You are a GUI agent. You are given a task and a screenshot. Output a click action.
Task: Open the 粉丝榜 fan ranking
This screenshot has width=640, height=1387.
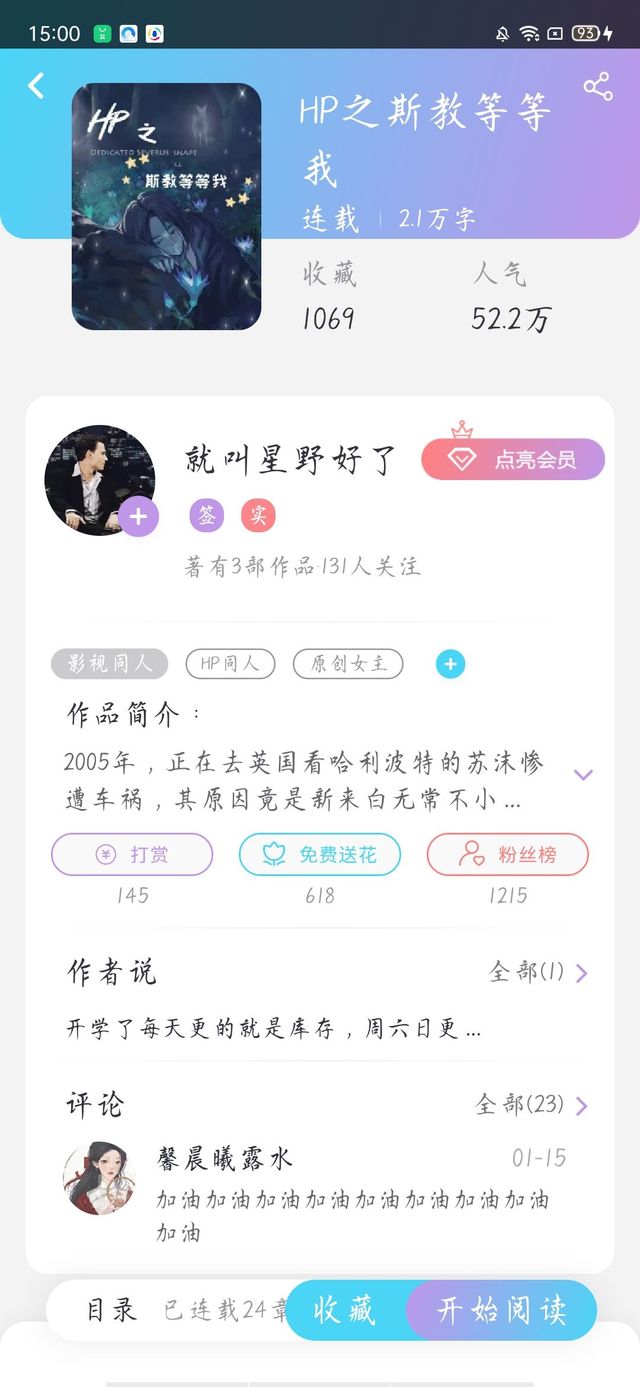[508, 855]
